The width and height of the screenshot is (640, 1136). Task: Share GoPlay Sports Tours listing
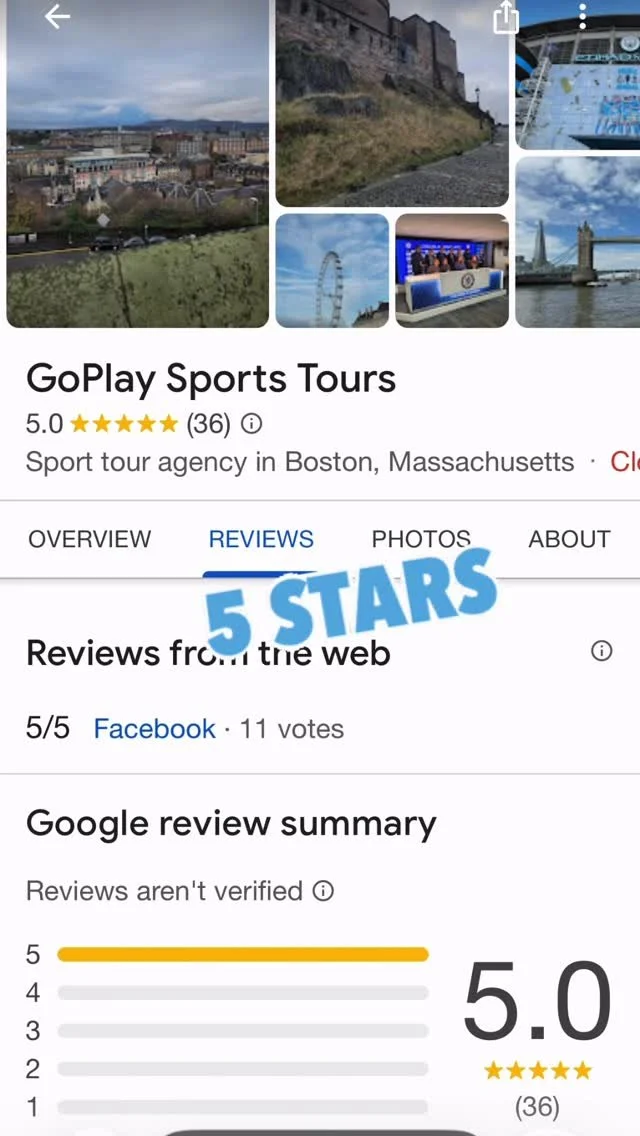click(x=506, y=17)
